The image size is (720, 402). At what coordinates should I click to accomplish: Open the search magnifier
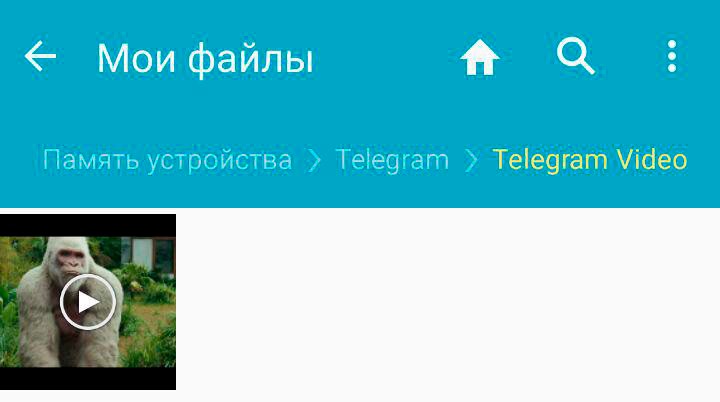coord(576,57)
